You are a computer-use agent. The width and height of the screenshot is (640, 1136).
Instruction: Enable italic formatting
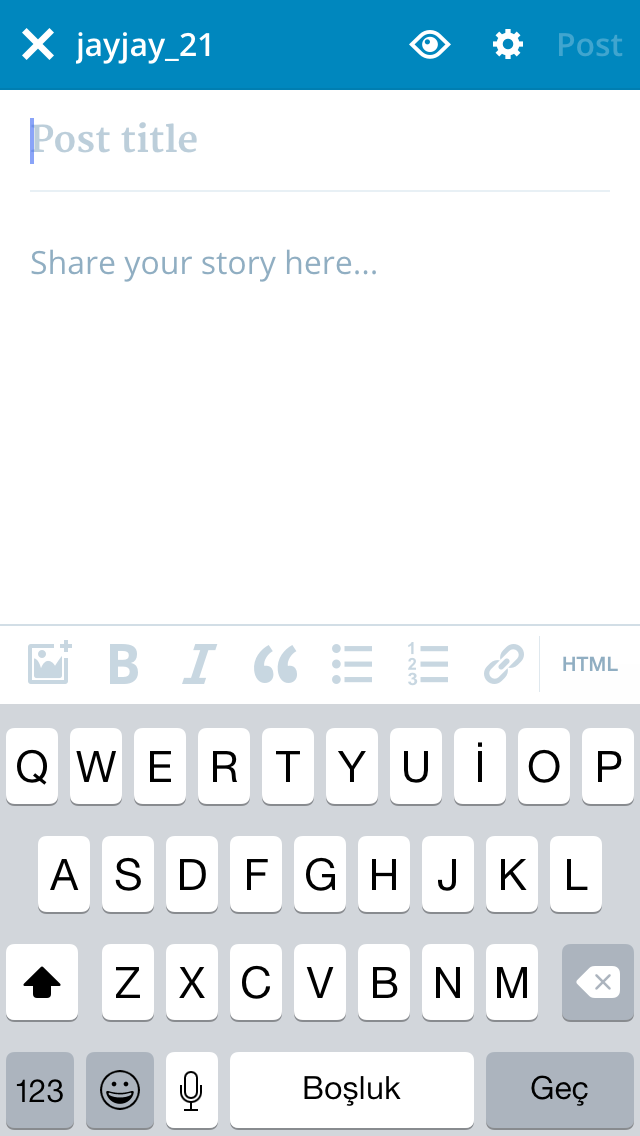pos(199,664)
